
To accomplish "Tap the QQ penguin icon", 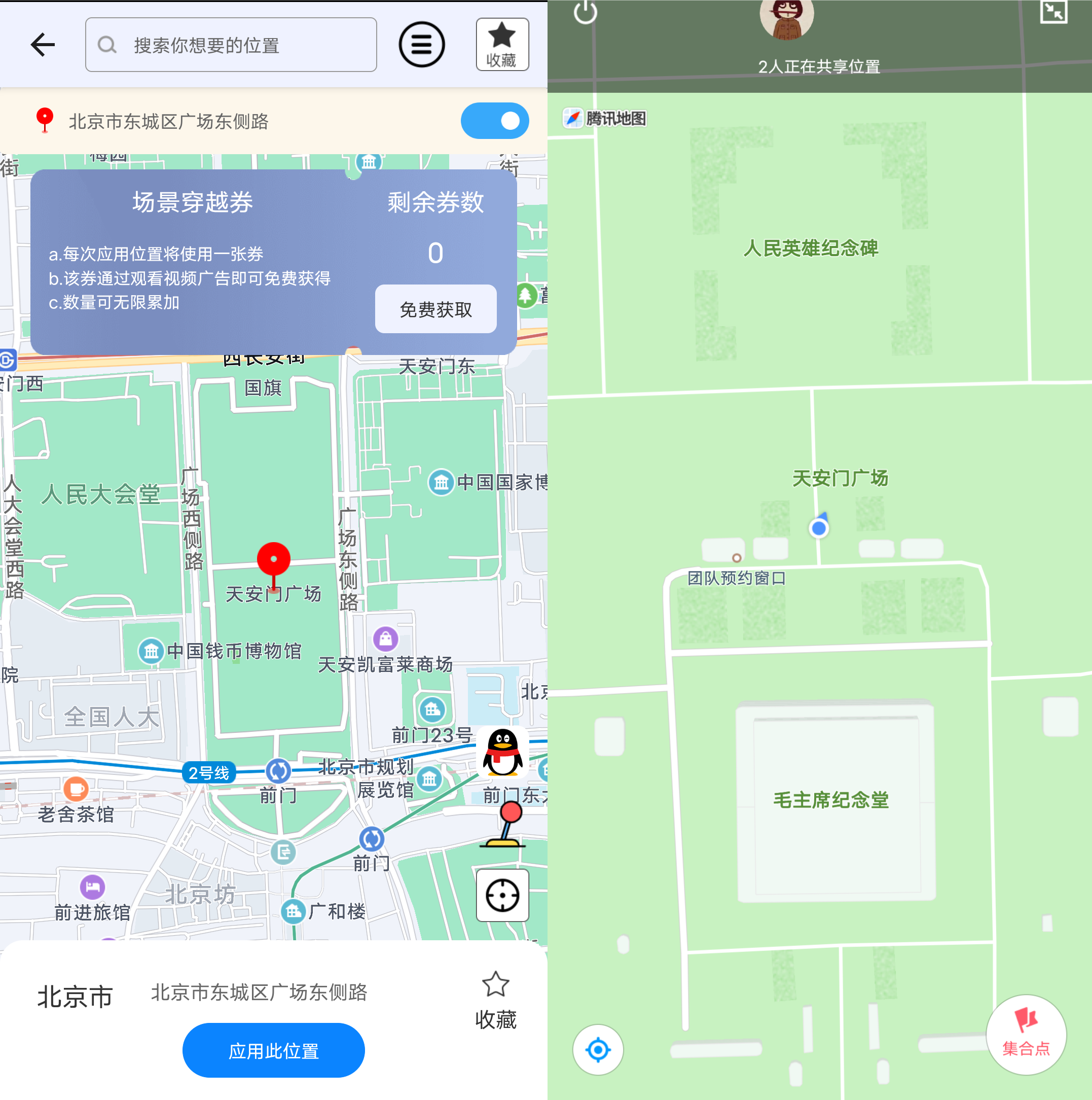I will point(502,753).
